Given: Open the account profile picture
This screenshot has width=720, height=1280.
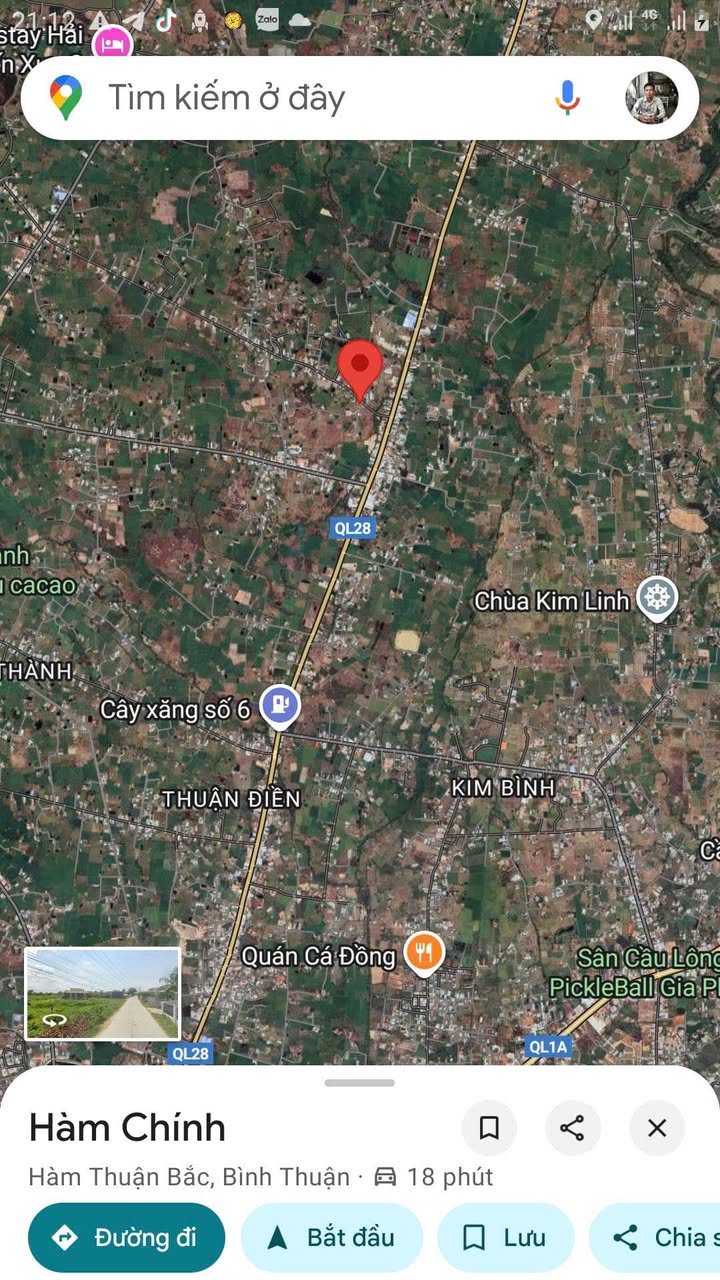Looking at the screenshot, I should tap(652, 98).
